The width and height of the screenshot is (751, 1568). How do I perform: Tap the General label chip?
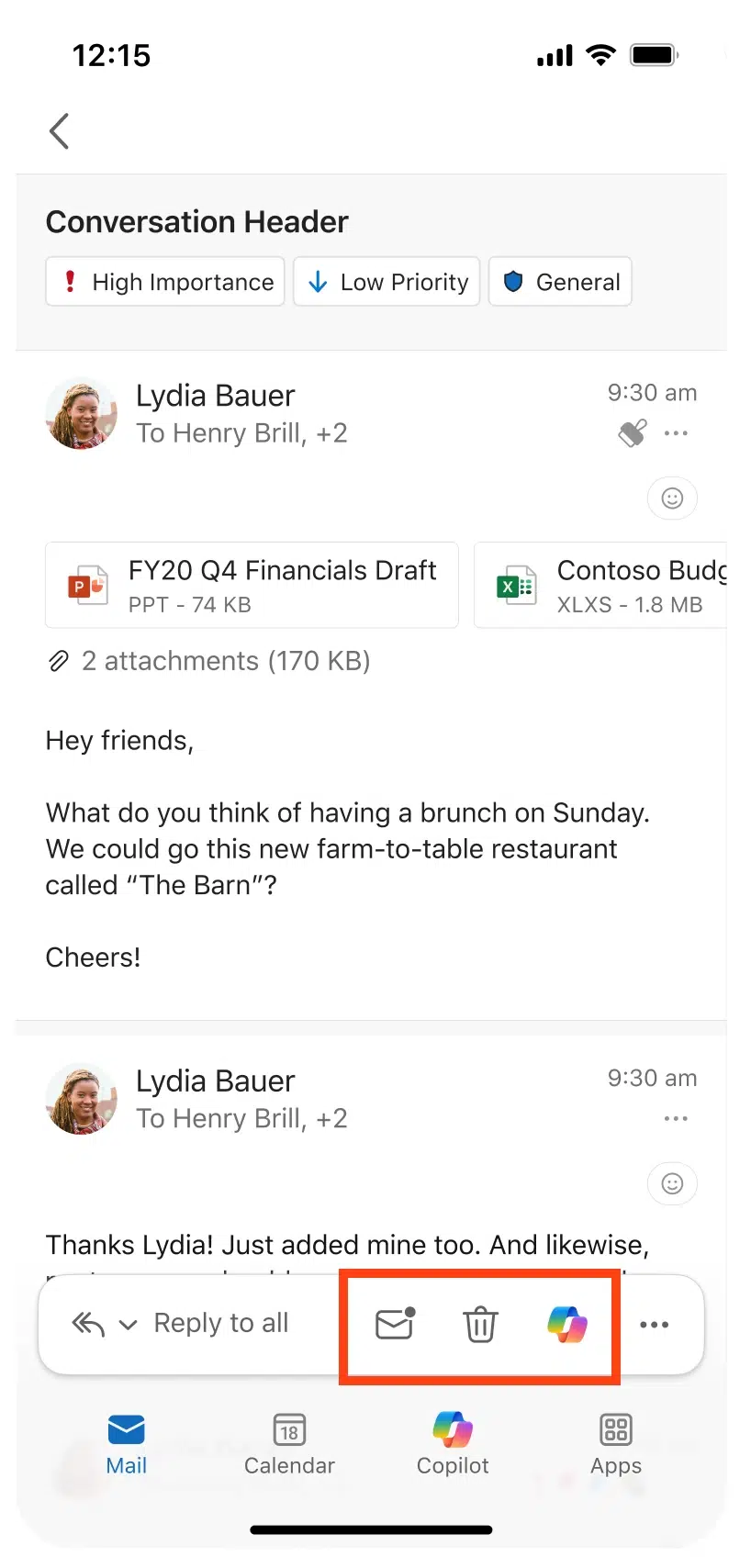[x=560, y=281]
